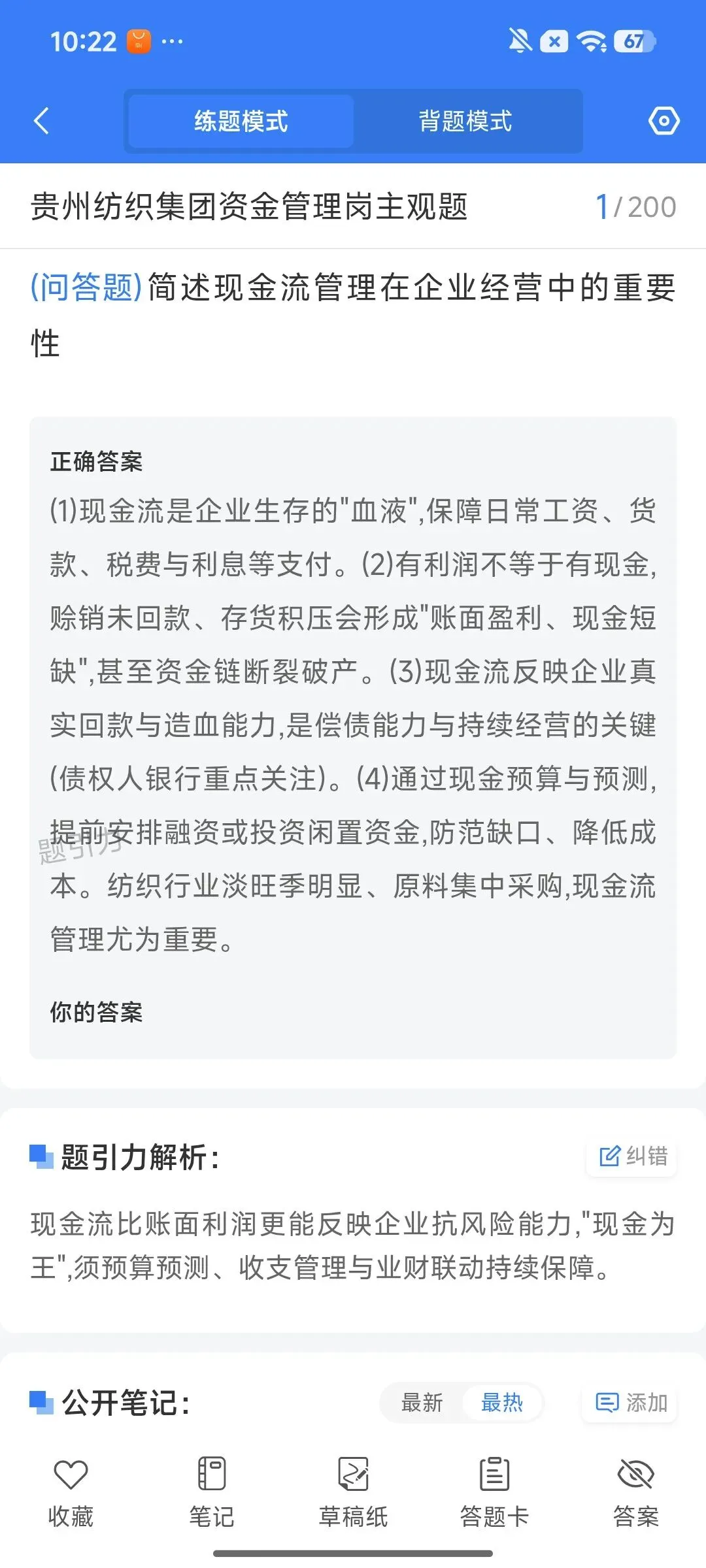Sort public notes by 最新

pyautogui.click(x=422, y=1403)
